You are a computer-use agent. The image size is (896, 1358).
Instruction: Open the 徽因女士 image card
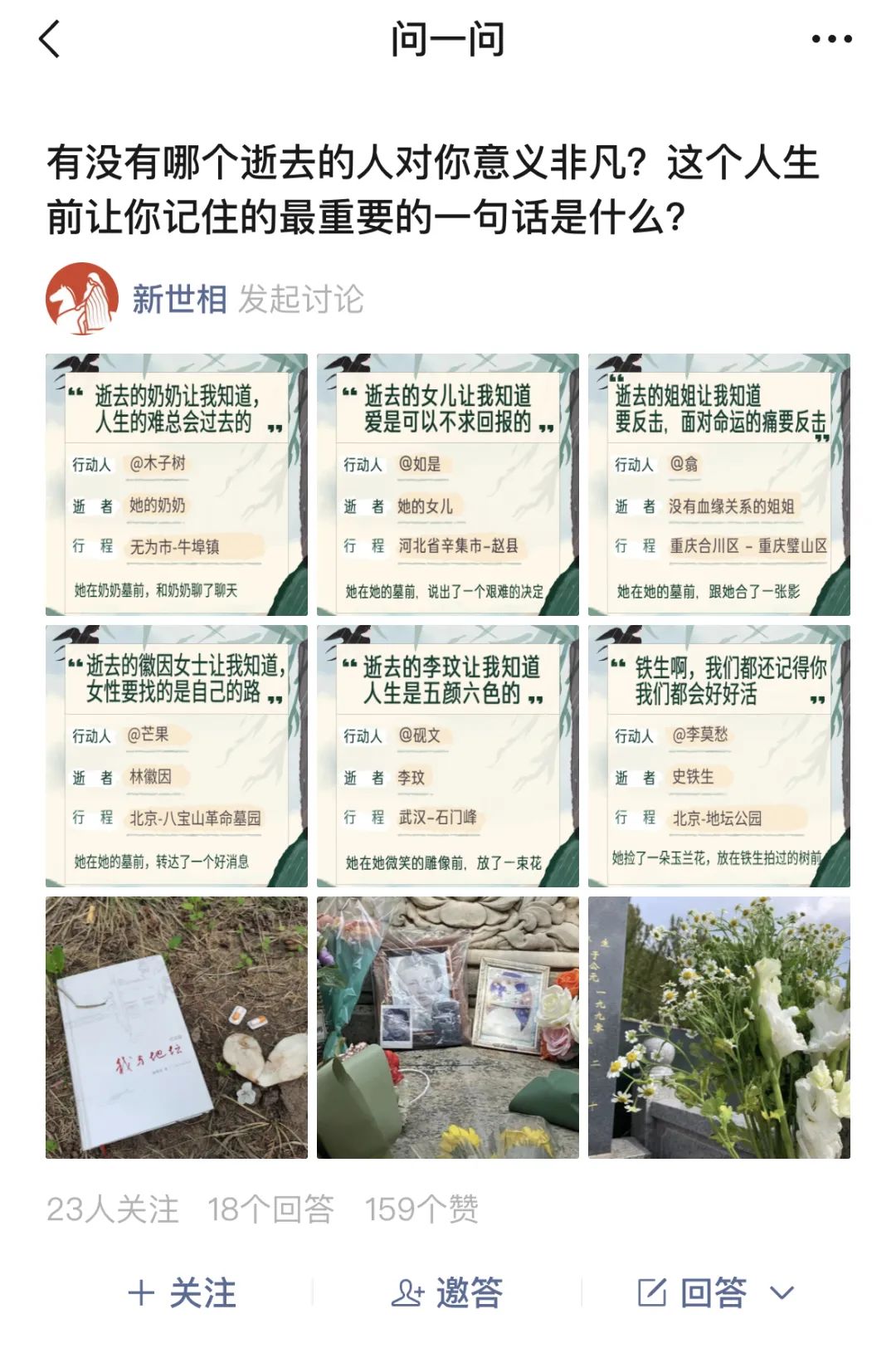point(176,756)
